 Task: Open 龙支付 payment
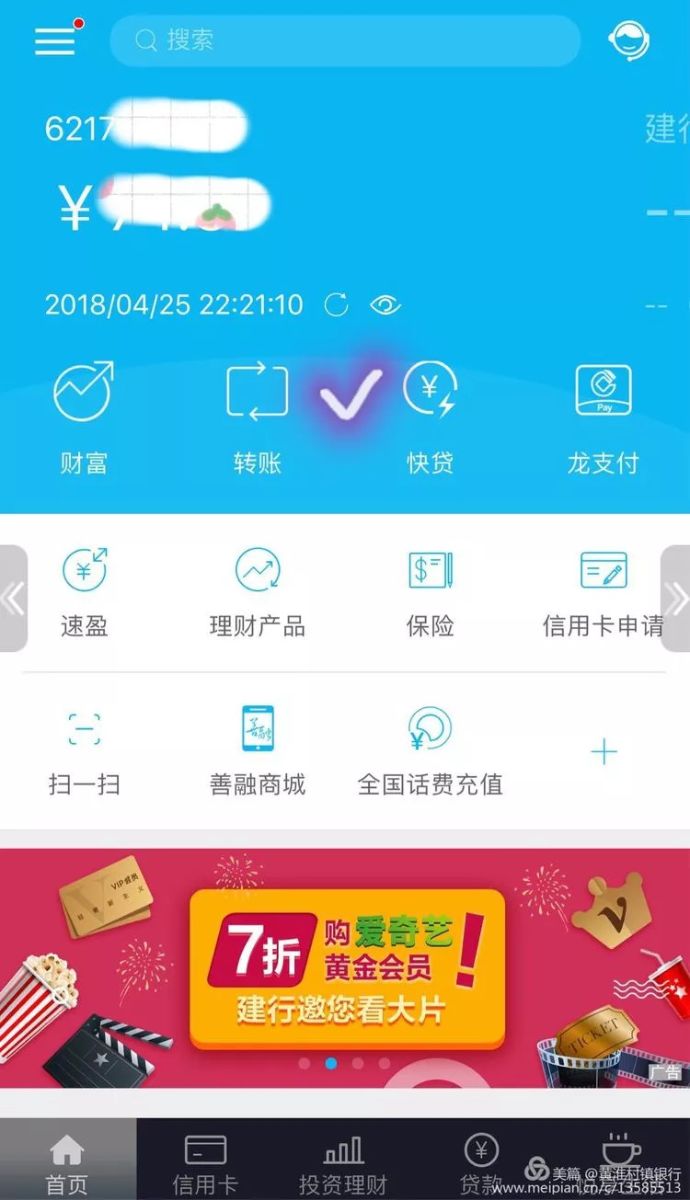603,417
